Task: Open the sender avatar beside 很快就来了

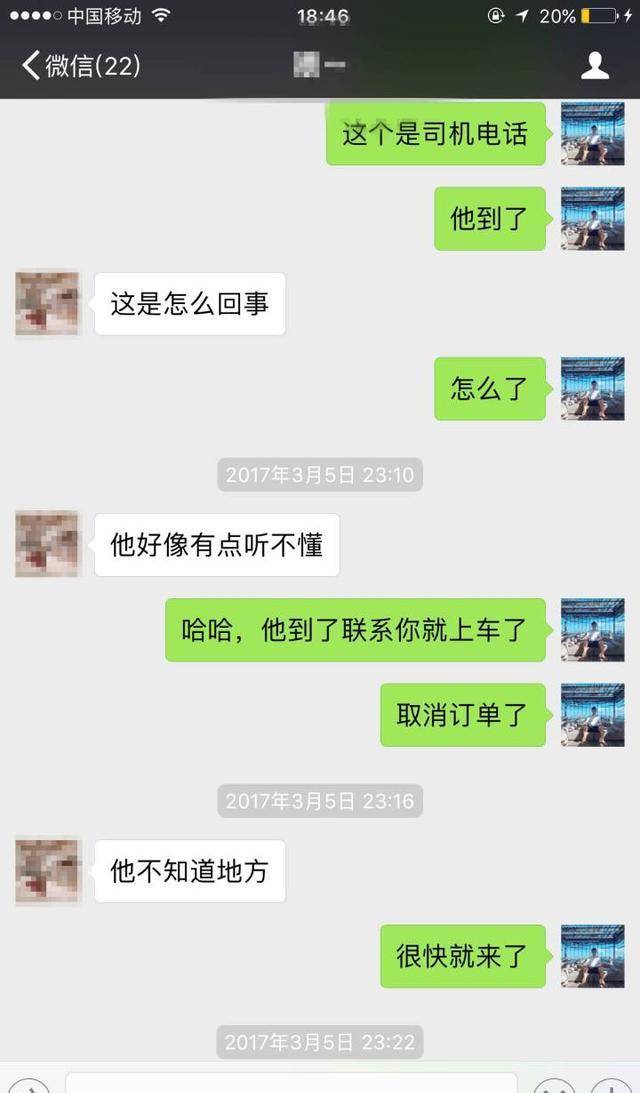Action: pyautogui.click(x=592, y=956)
